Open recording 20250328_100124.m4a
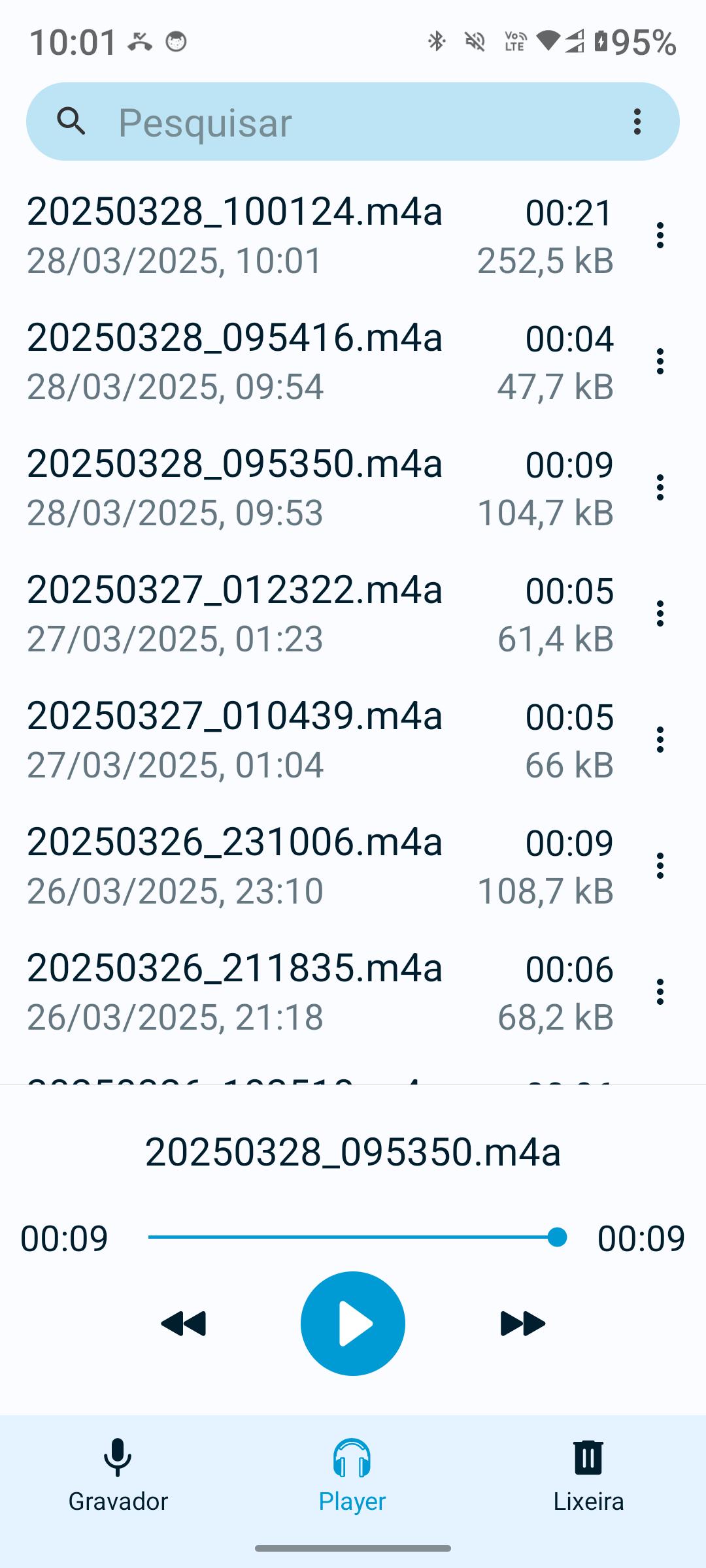The image size is (706, 1568). [x=320, y=235]
